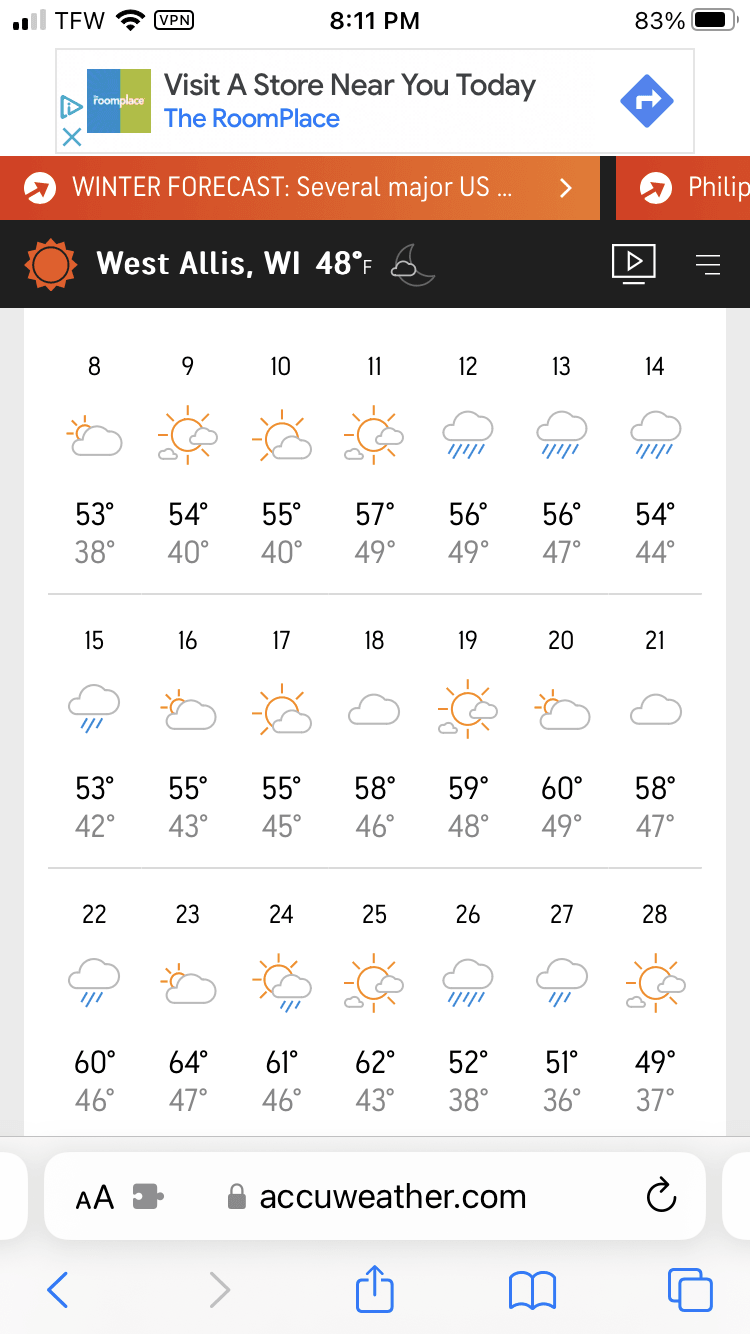Open the video player icon
The image size is (750, 1334).
pyautogui.click(x=634, y=264)
